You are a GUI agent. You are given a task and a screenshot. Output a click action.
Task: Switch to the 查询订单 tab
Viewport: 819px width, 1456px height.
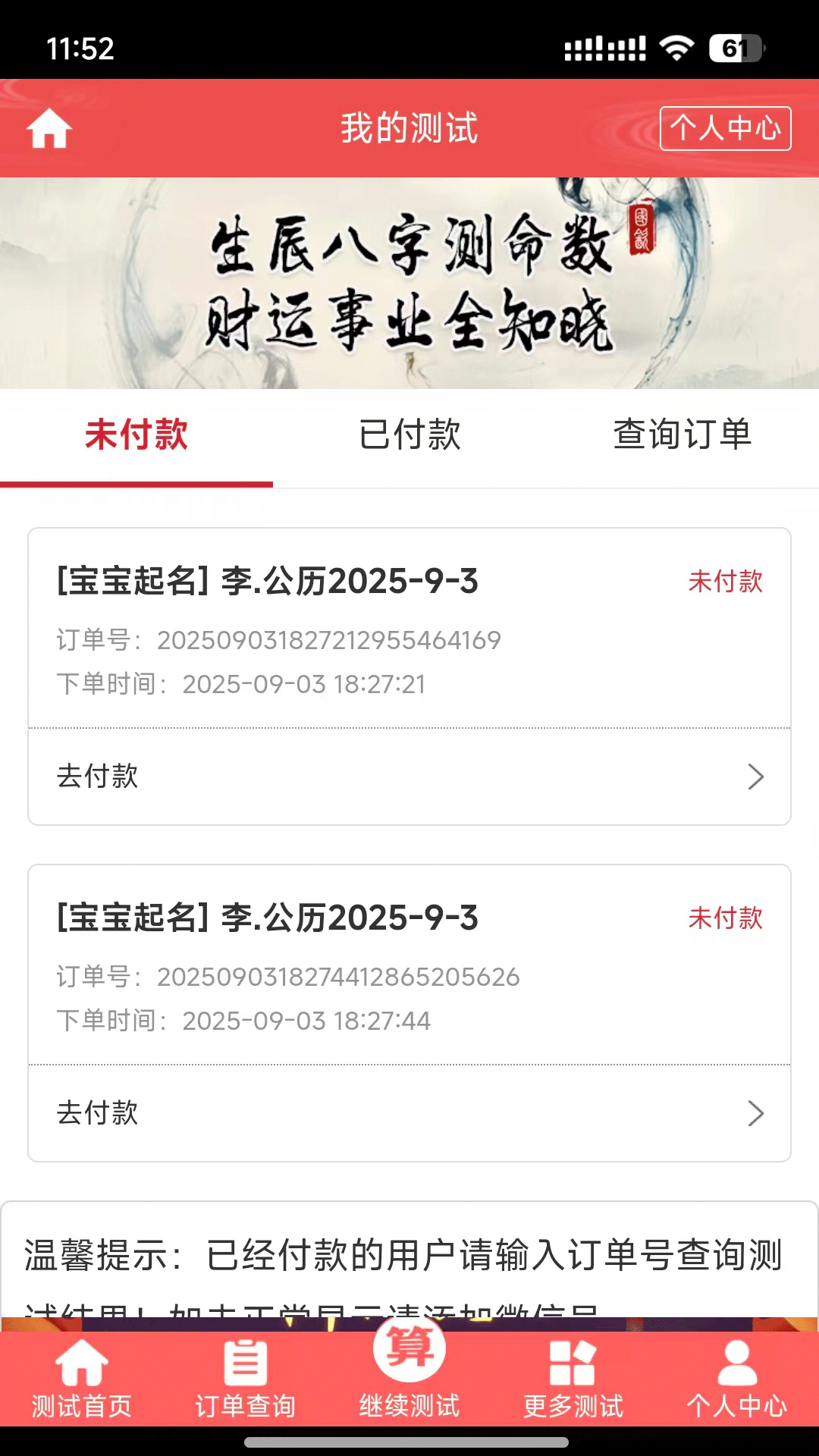(681, 436)
